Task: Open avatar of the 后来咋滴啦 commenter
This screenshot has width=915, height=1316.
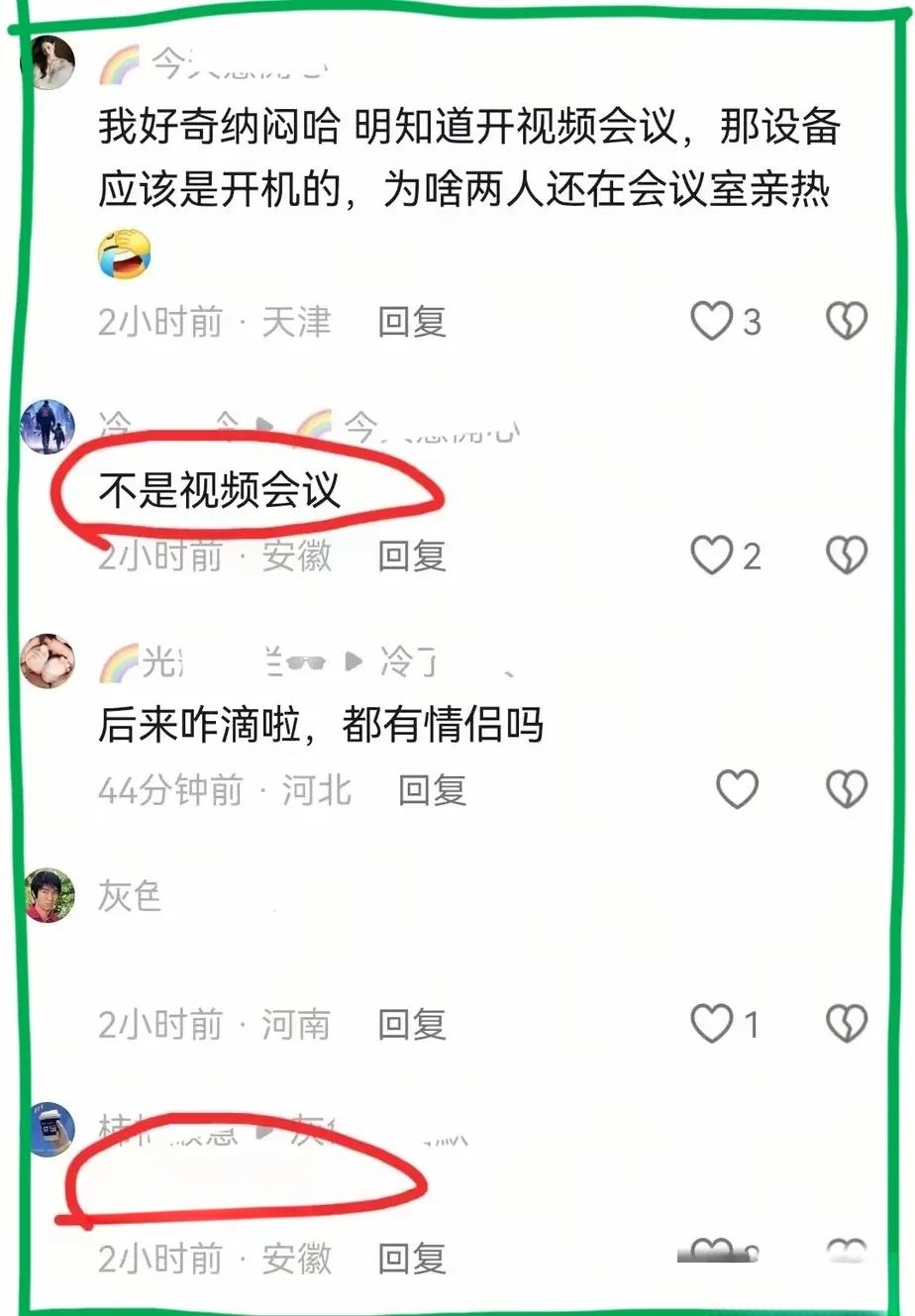Action: (x=49, y=661)
